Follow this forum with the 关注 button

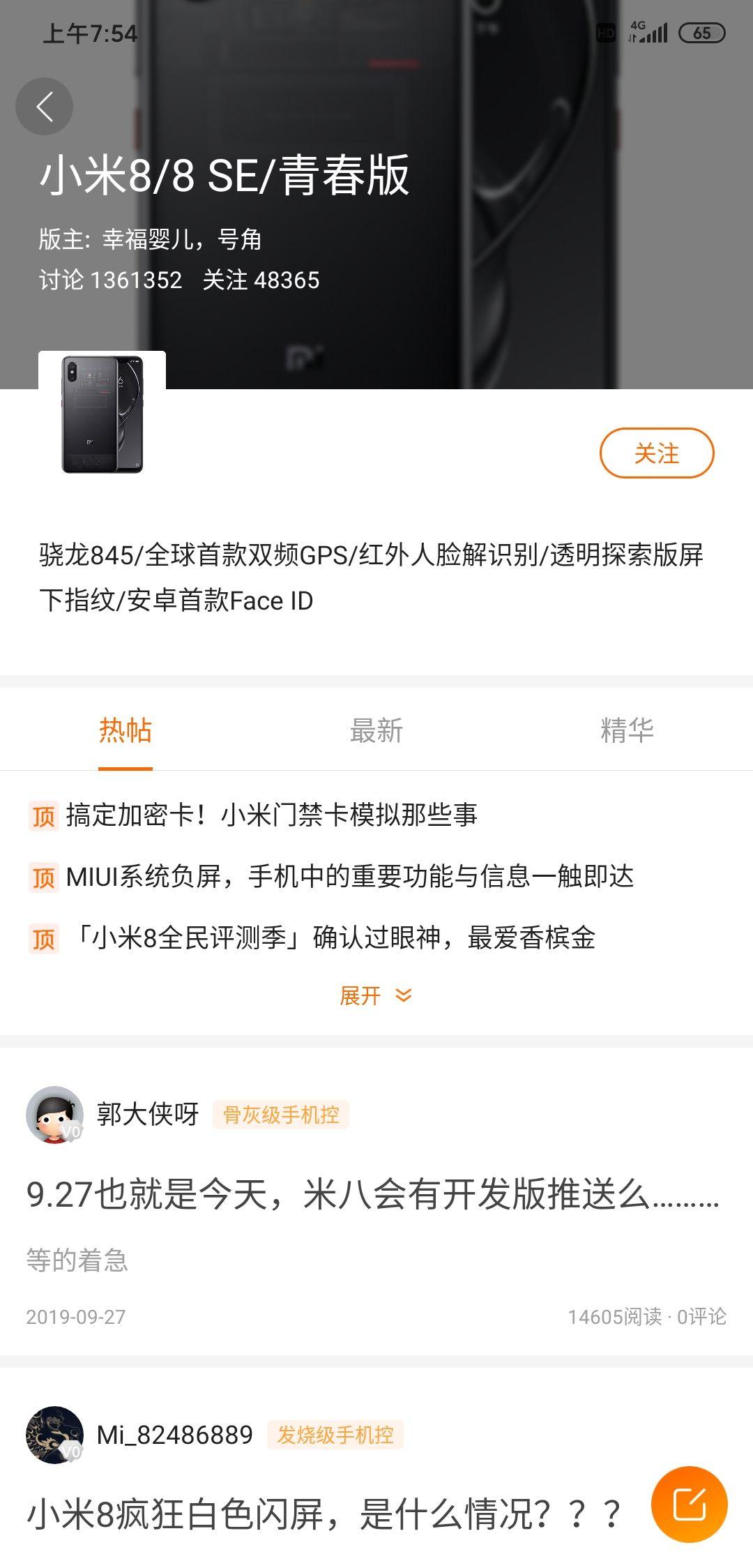(x=656, y=453)
